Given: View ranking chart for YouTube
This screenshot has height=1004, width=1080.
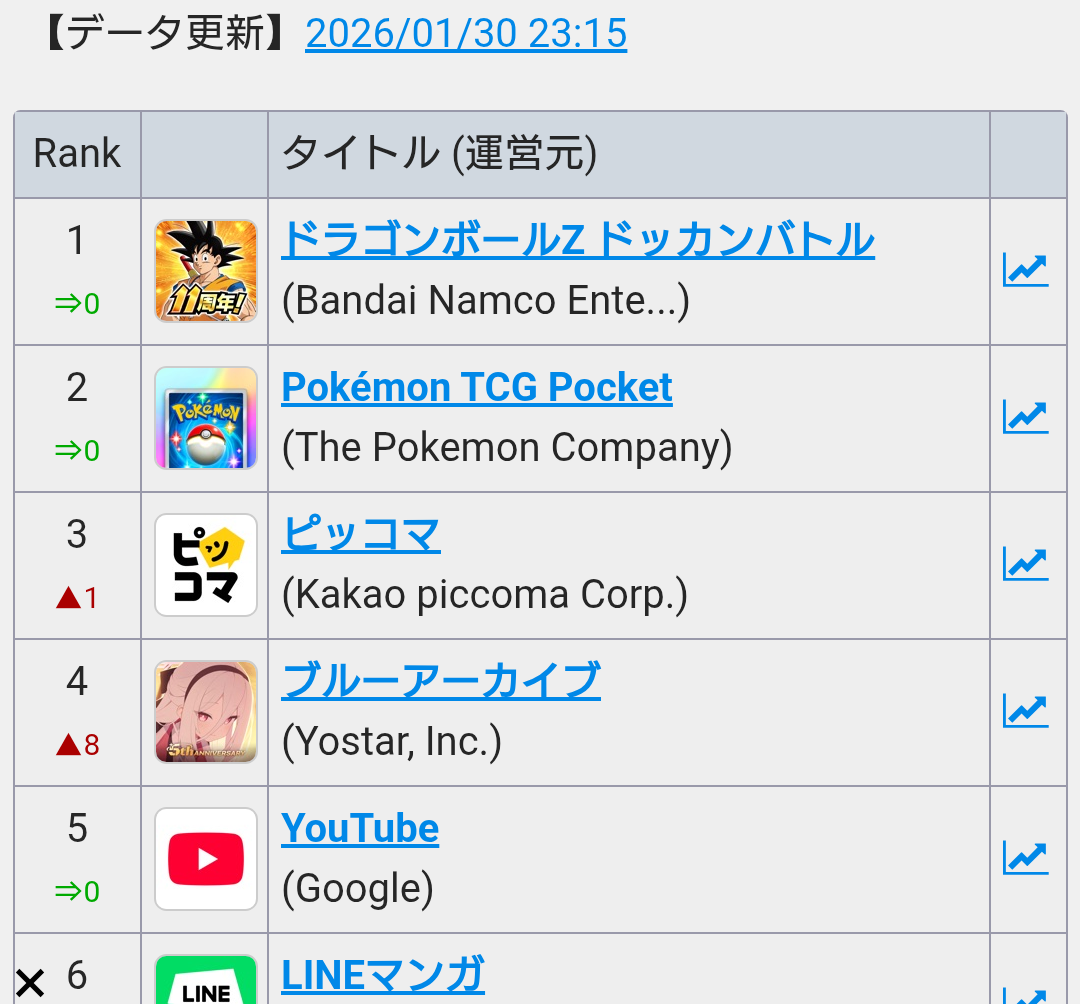Looking at the screenshot, I should pos(1025,858).
